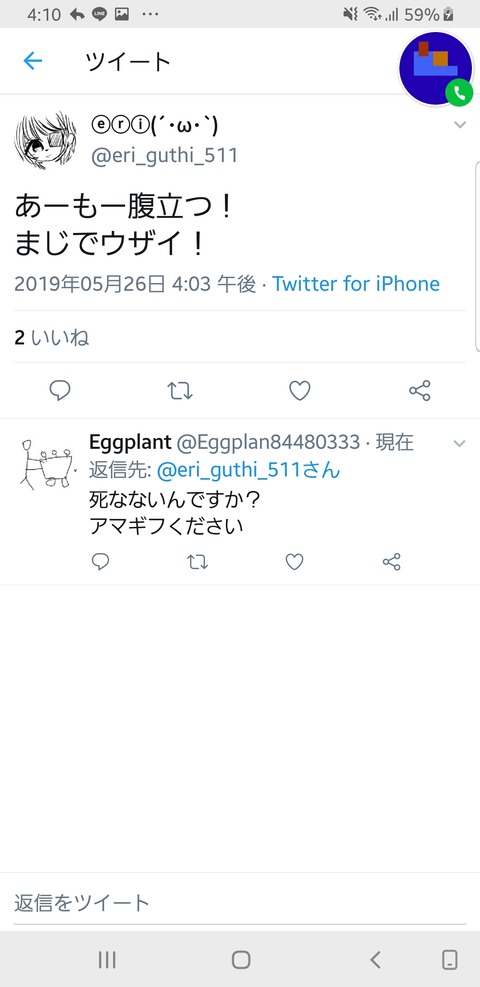Open the floating call bubble
Screen dimensions: 480x987
coord(435,68)
